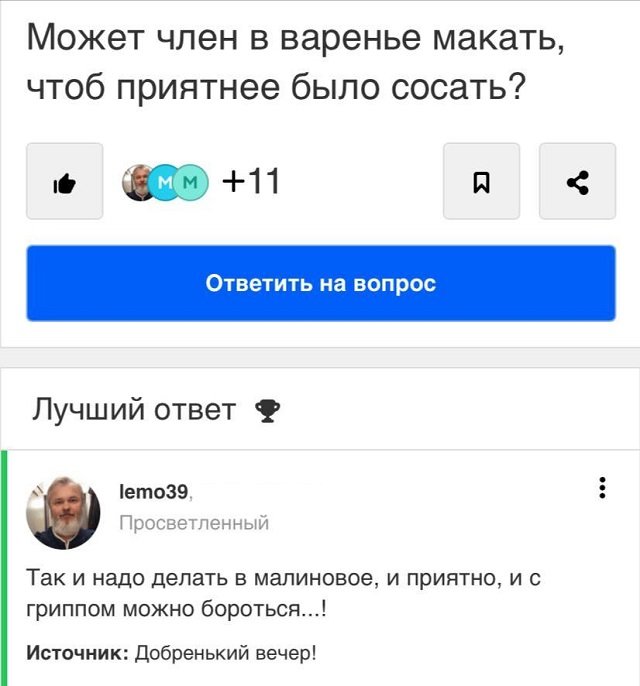Tap the «Ответить на вопрос» button
640x686 pixels.
[x=320, y=284]
